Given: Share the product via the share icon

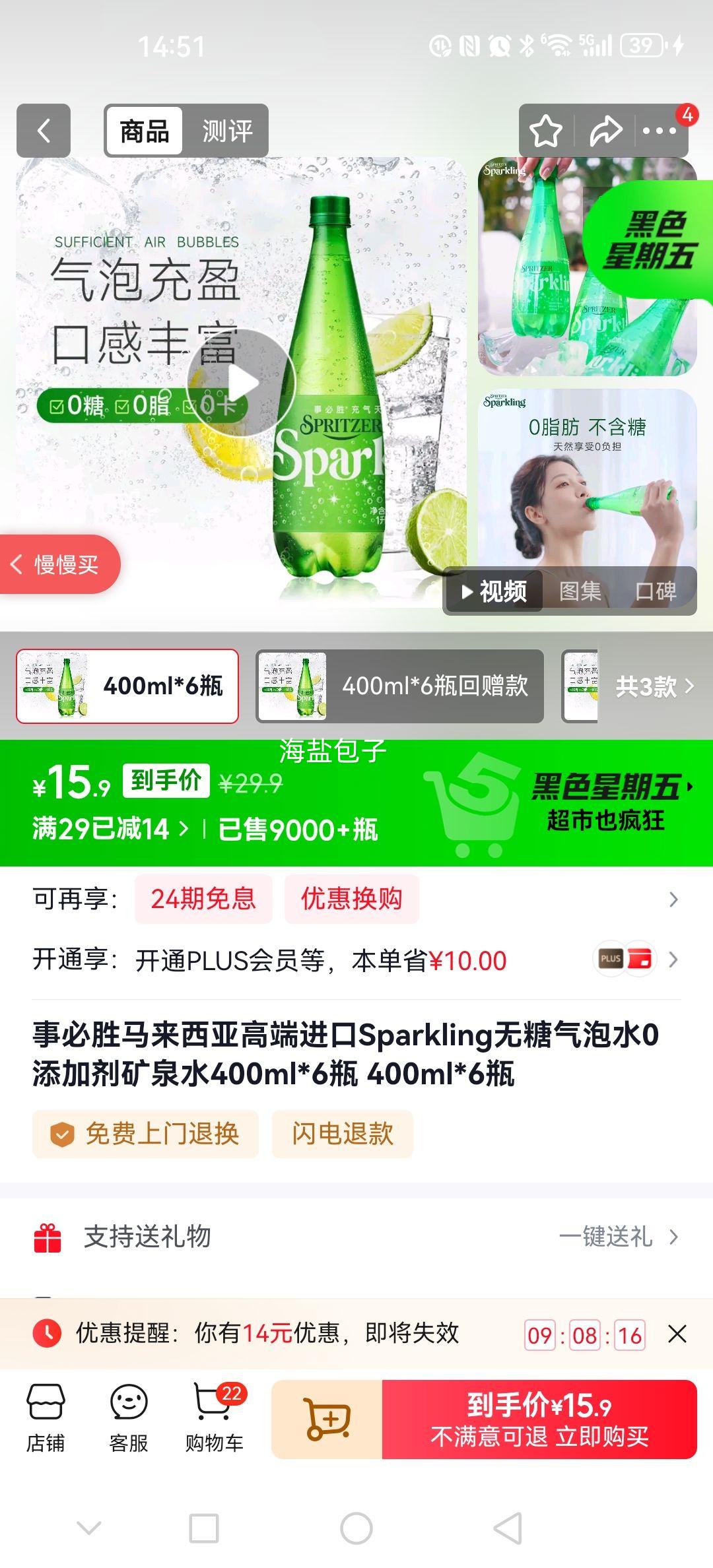Looking at the screenshot, I should pyautogui.click(x=605, y=131).
